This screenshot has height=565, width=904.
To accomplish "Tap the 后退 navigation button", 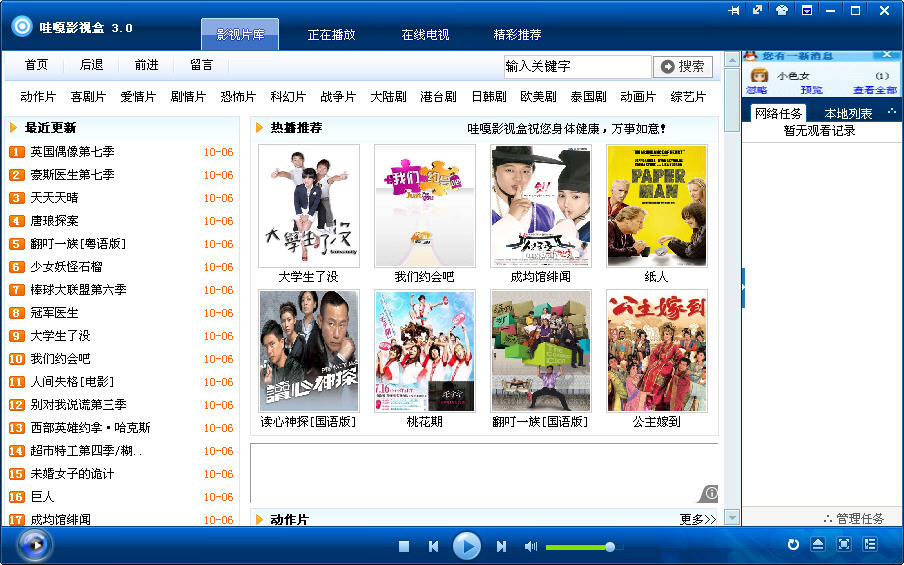I will tap(91, 65).
